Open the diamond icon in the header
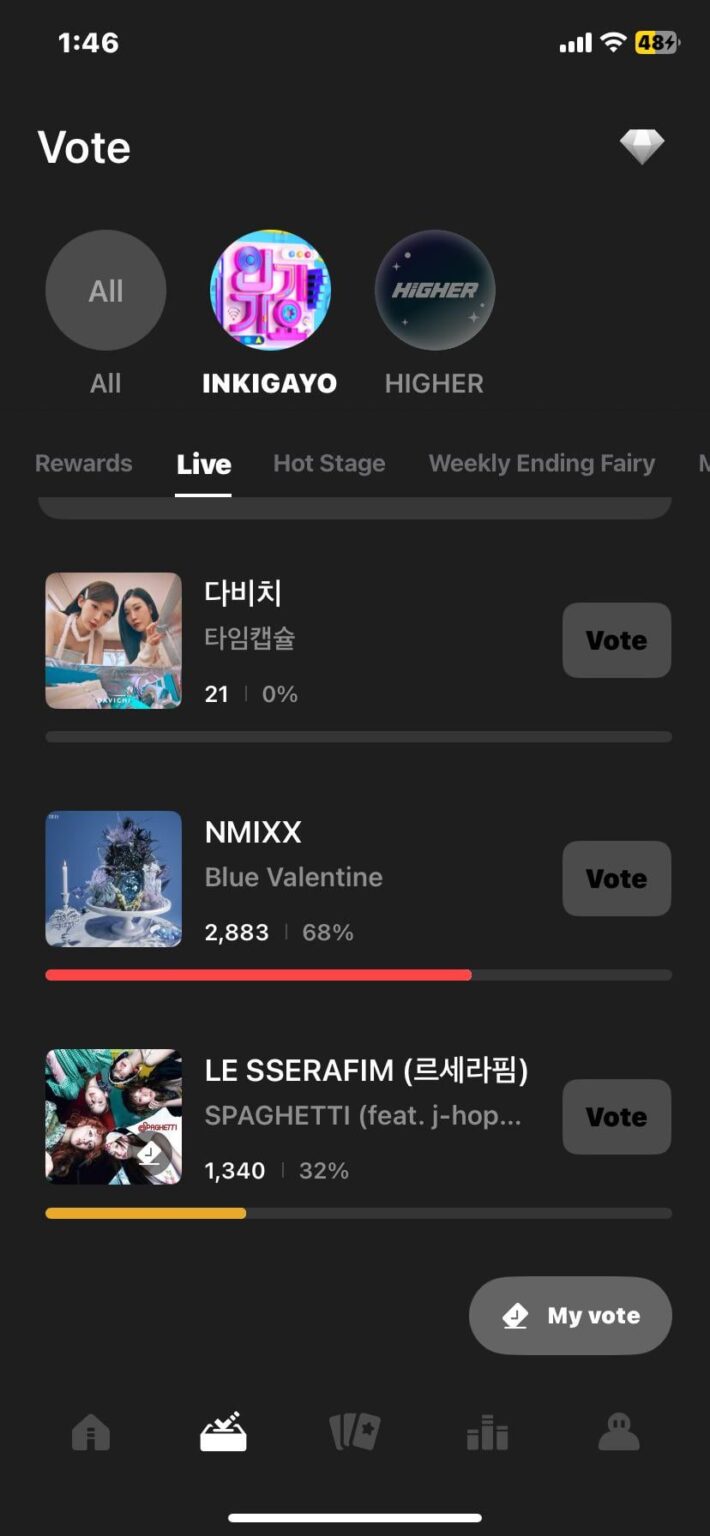 641,147
